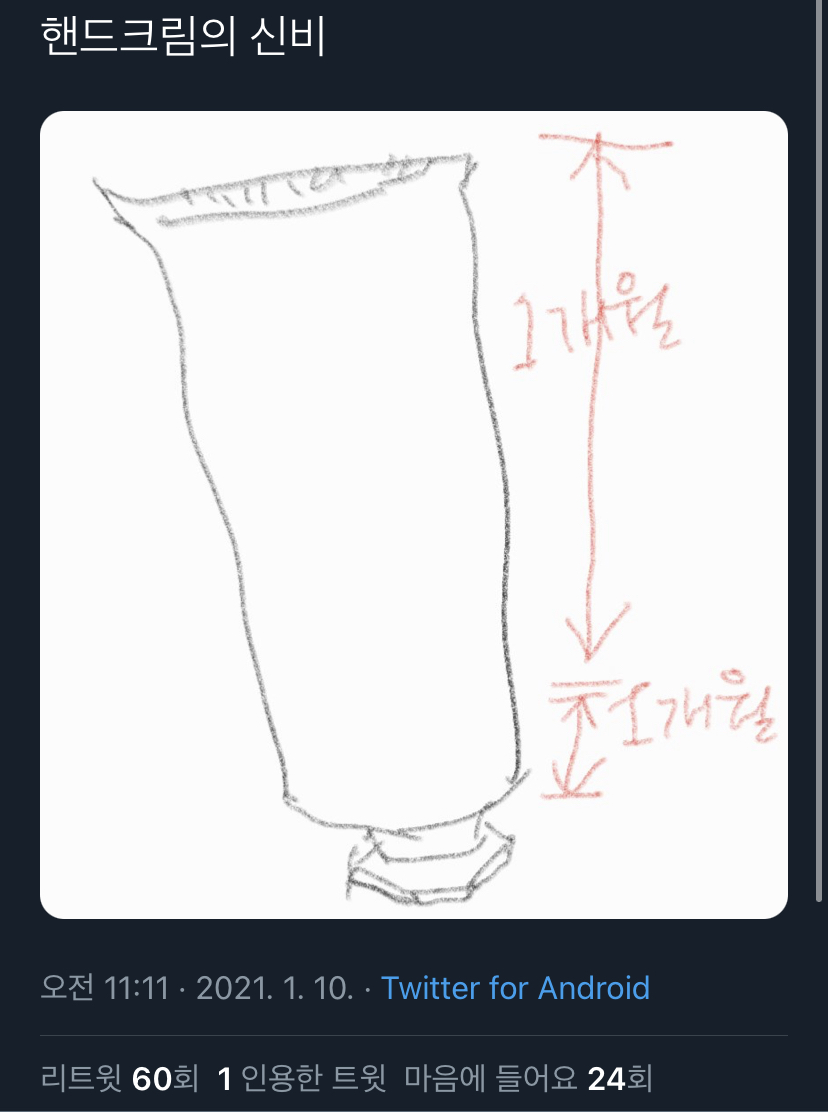
Task: Tap the Twitter for Android source link
Action: pos(515,988)
